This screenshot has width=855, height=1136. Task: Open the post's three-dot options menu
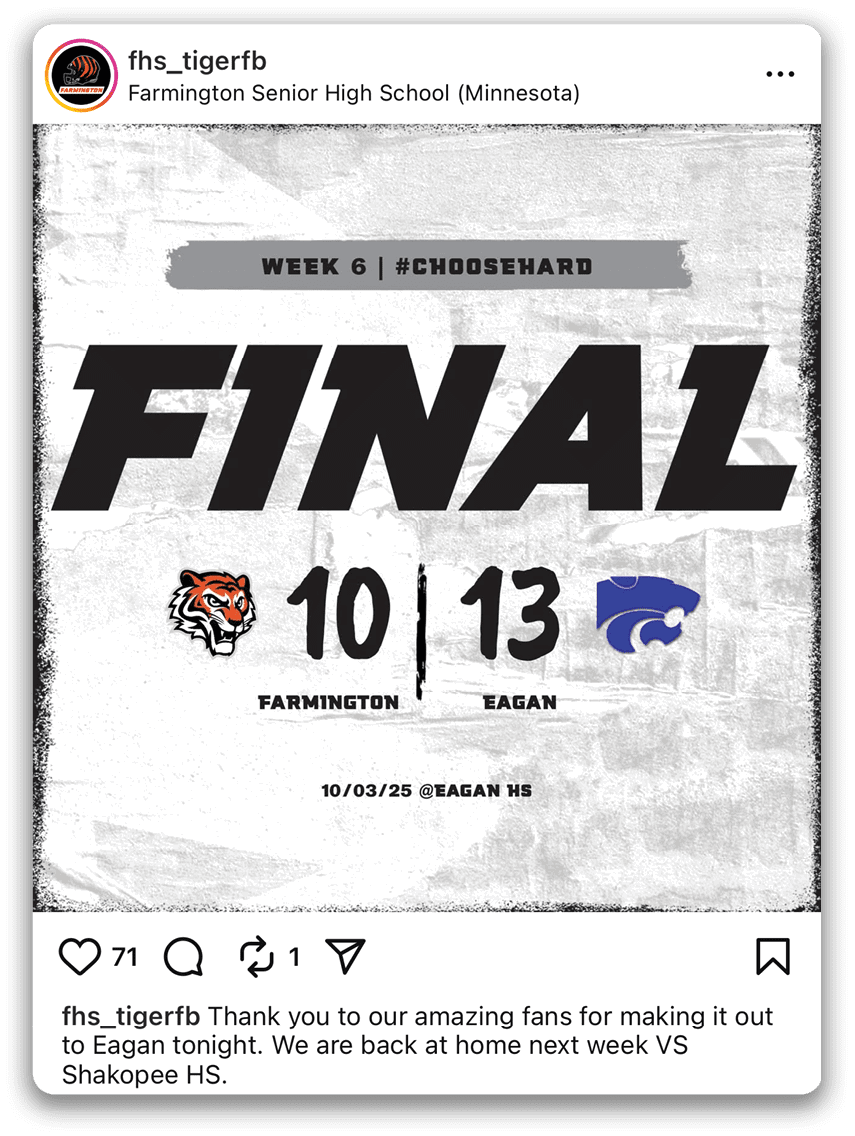(x=779, y=75)
